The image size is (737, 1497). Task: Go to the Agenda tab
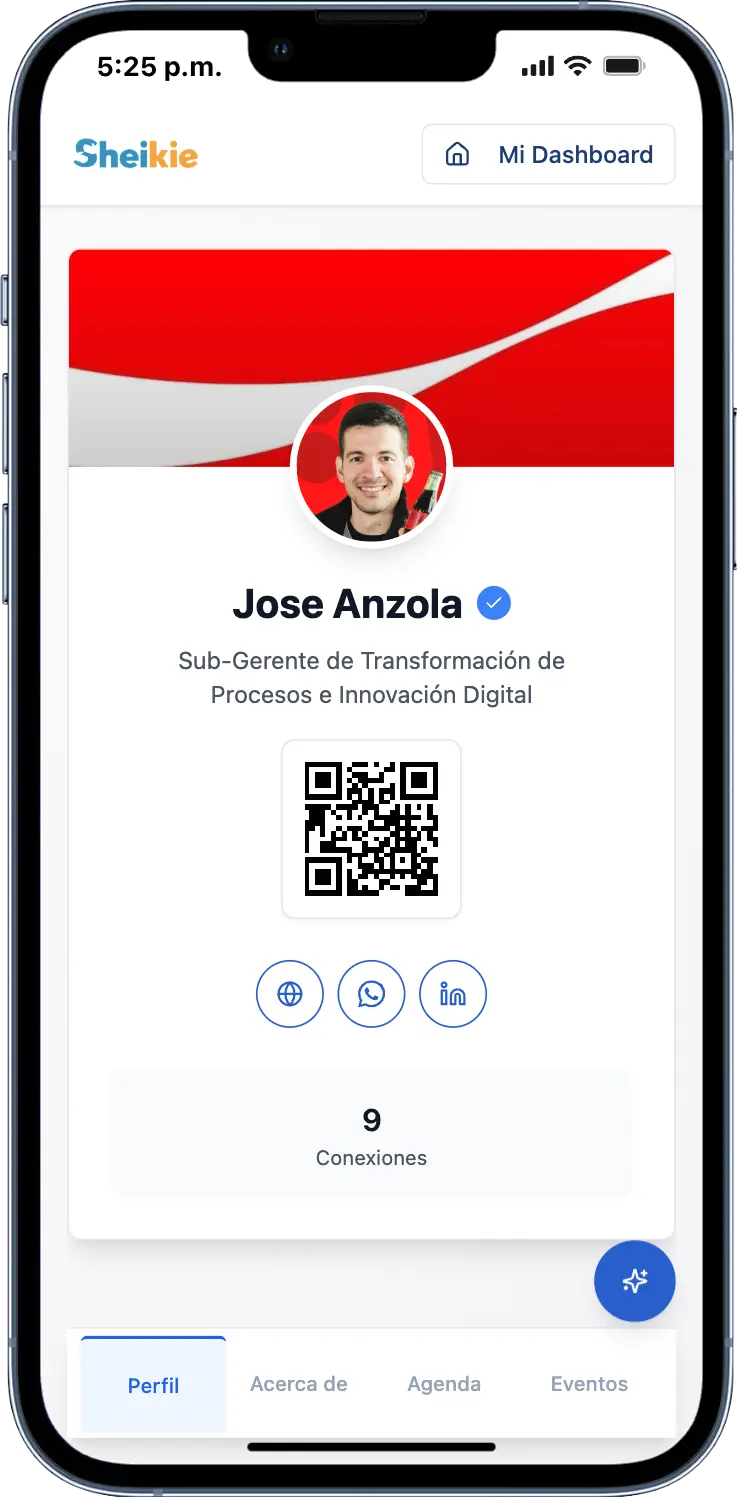444,1385
